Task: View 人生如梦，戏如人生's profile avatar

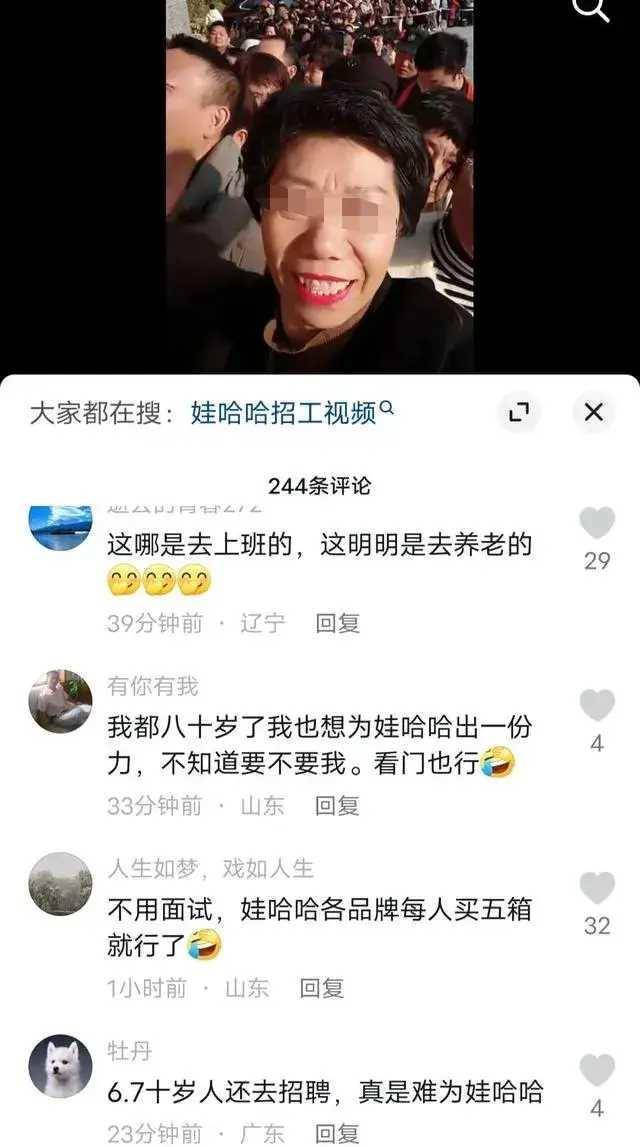Action: coord(60,883)
